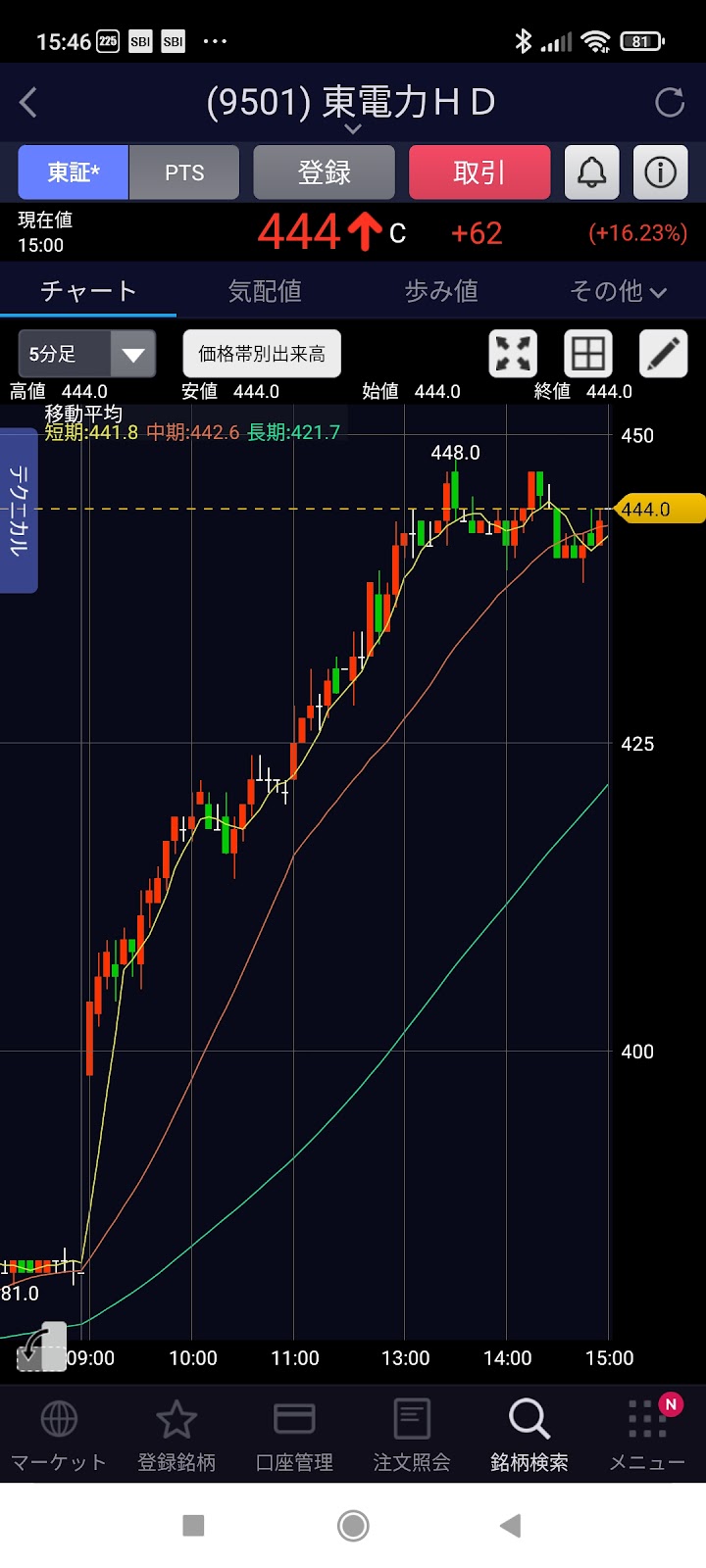Switch to the 歩み値 tab

coord(441,291)
